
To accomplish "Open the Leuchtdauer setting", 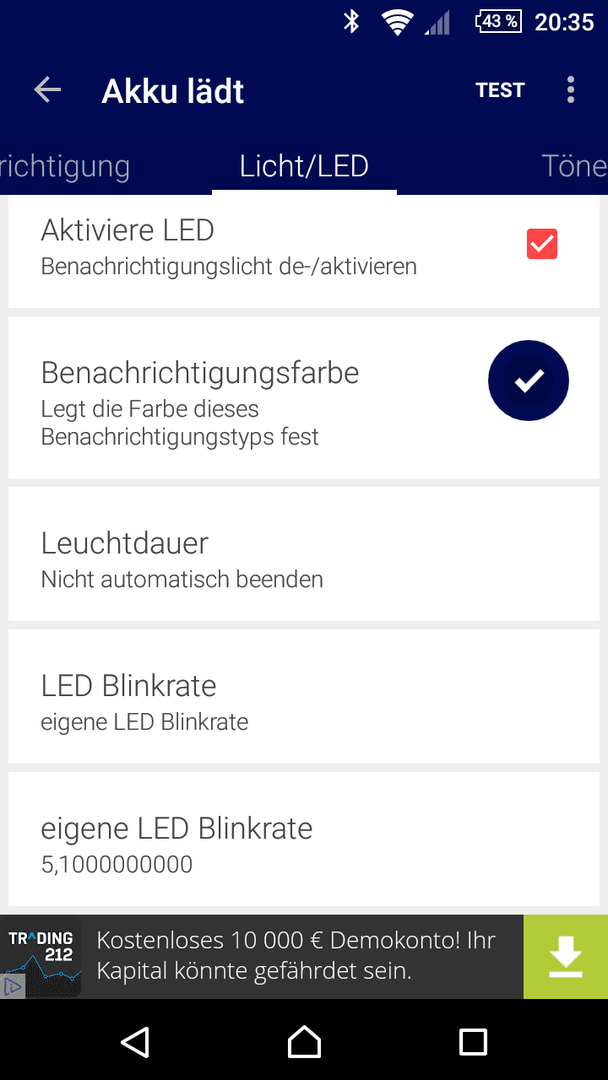I will point(304,554).
